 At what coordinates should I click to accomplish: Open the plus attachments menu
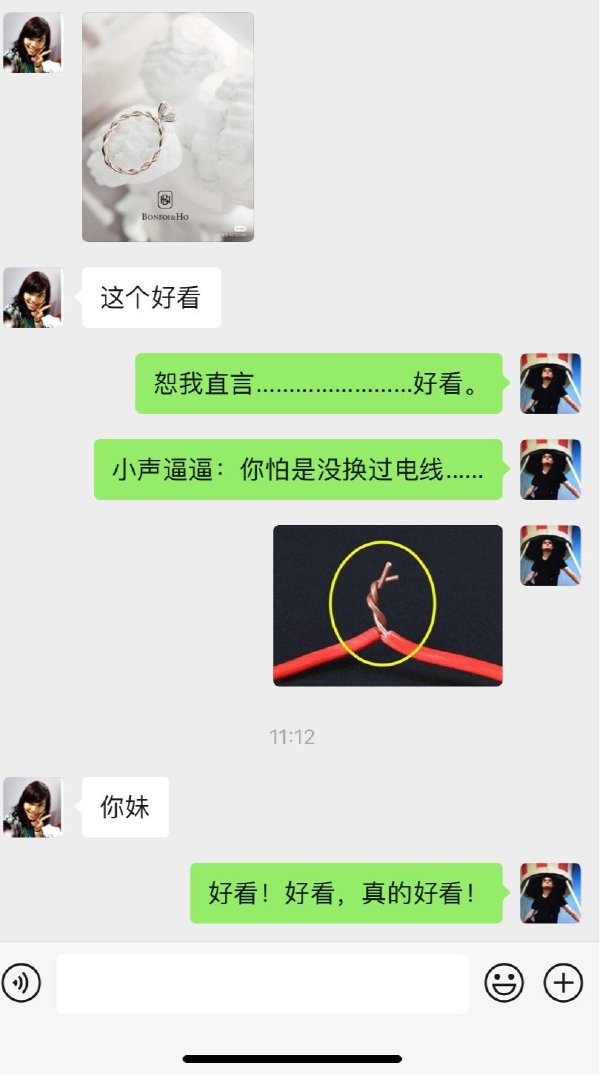563,984
